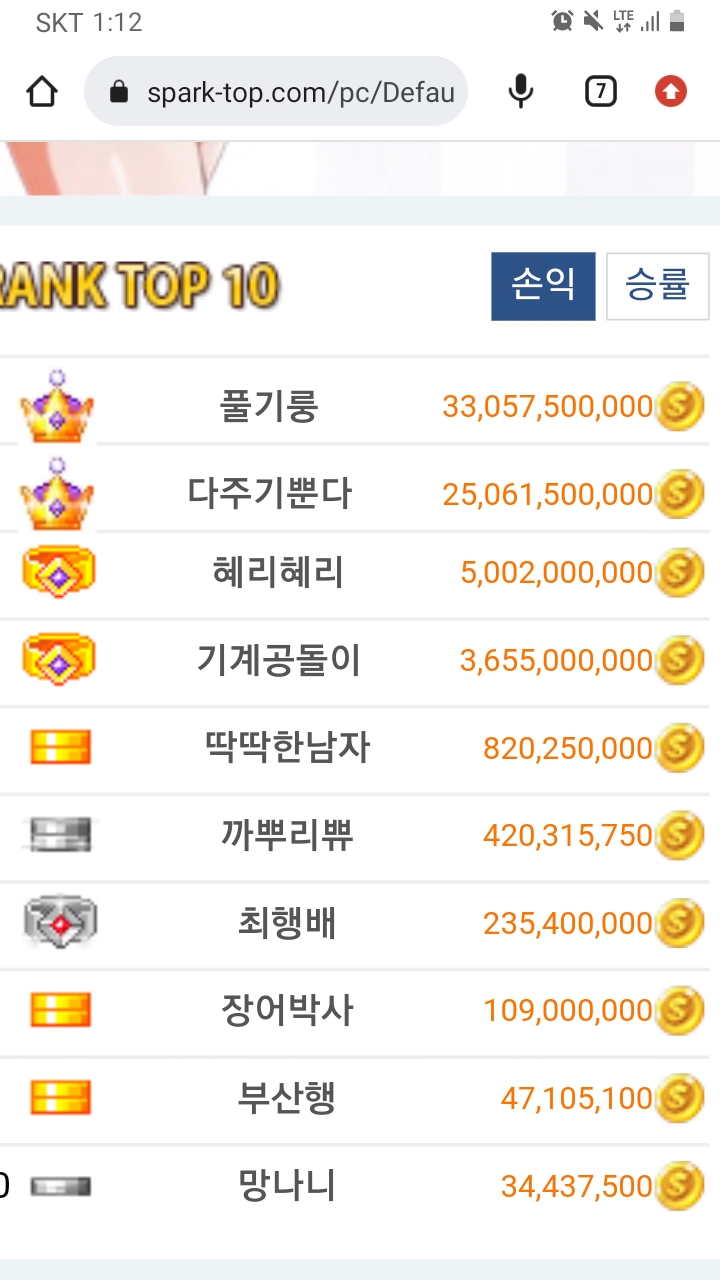
Task: Switch to the 승률 ranking tab
Action: (x=657, y=286)
